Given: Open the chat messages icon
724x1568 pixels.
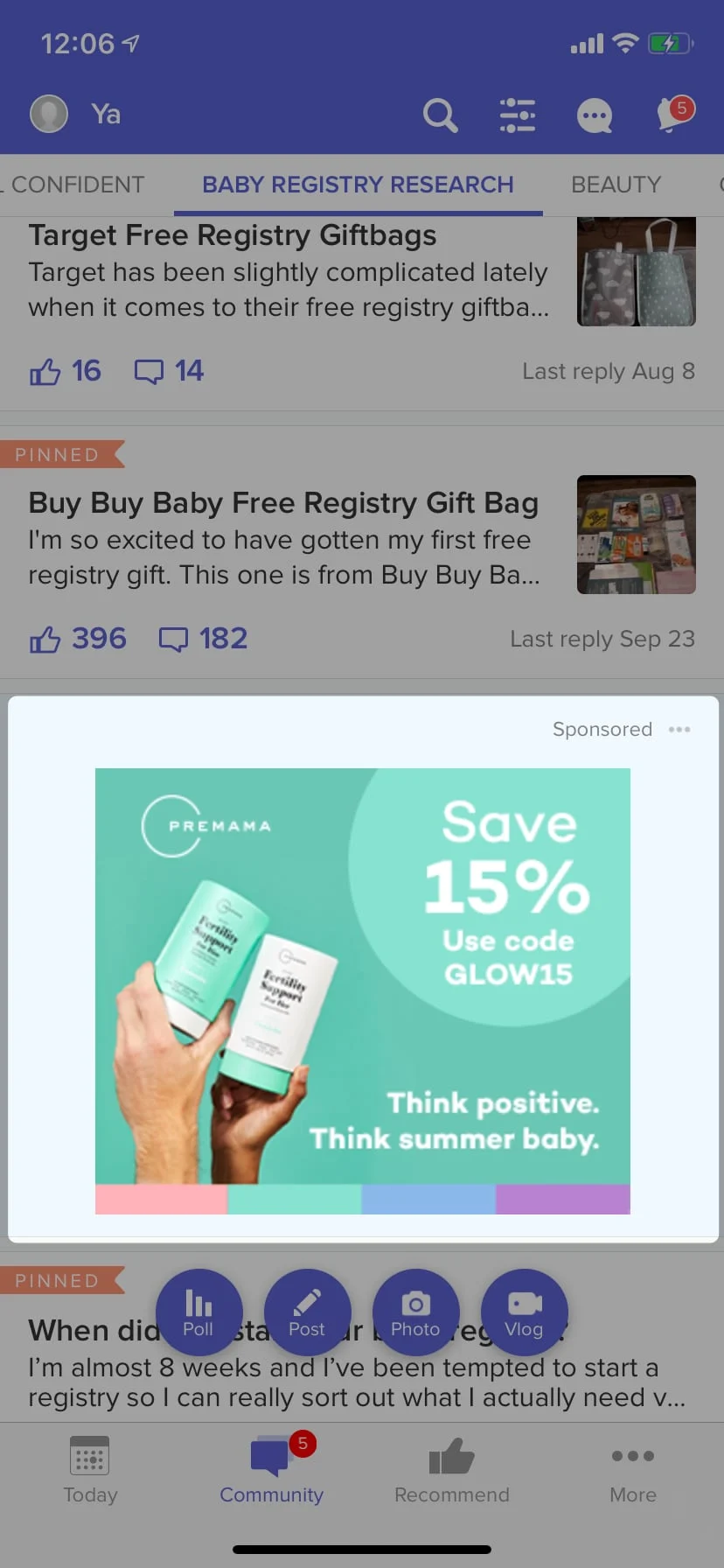Looking at the screenshot, I should (595, 115).
